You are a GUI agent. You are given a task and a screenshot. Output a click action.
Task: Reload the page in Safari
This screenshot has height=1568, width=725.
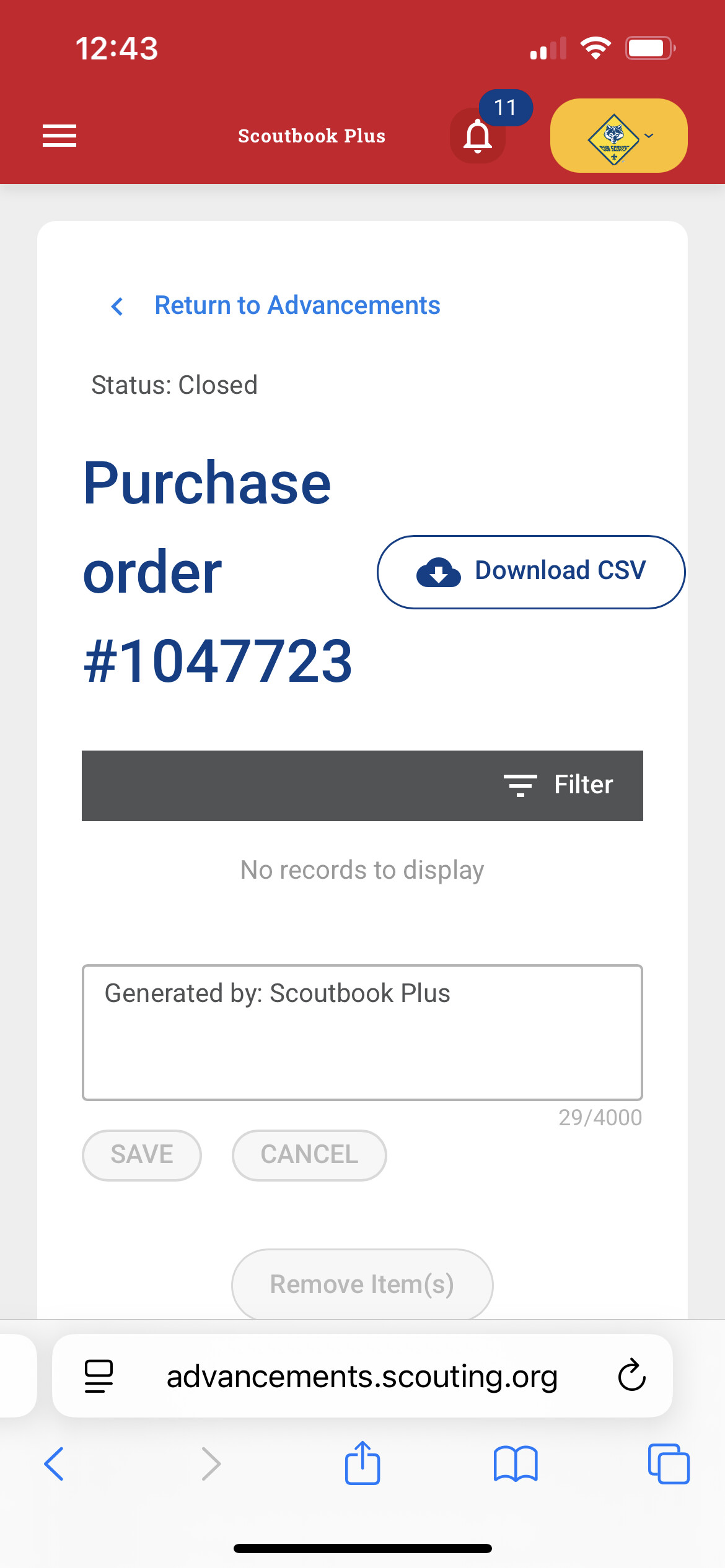(631, 1375)
